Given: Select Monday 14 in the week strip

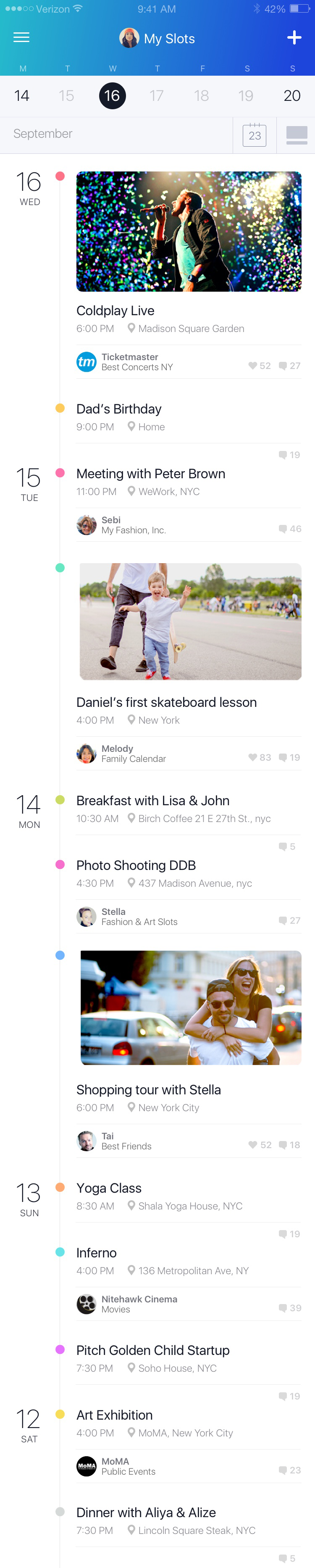Looking at the screenshot, I should 22,95.
